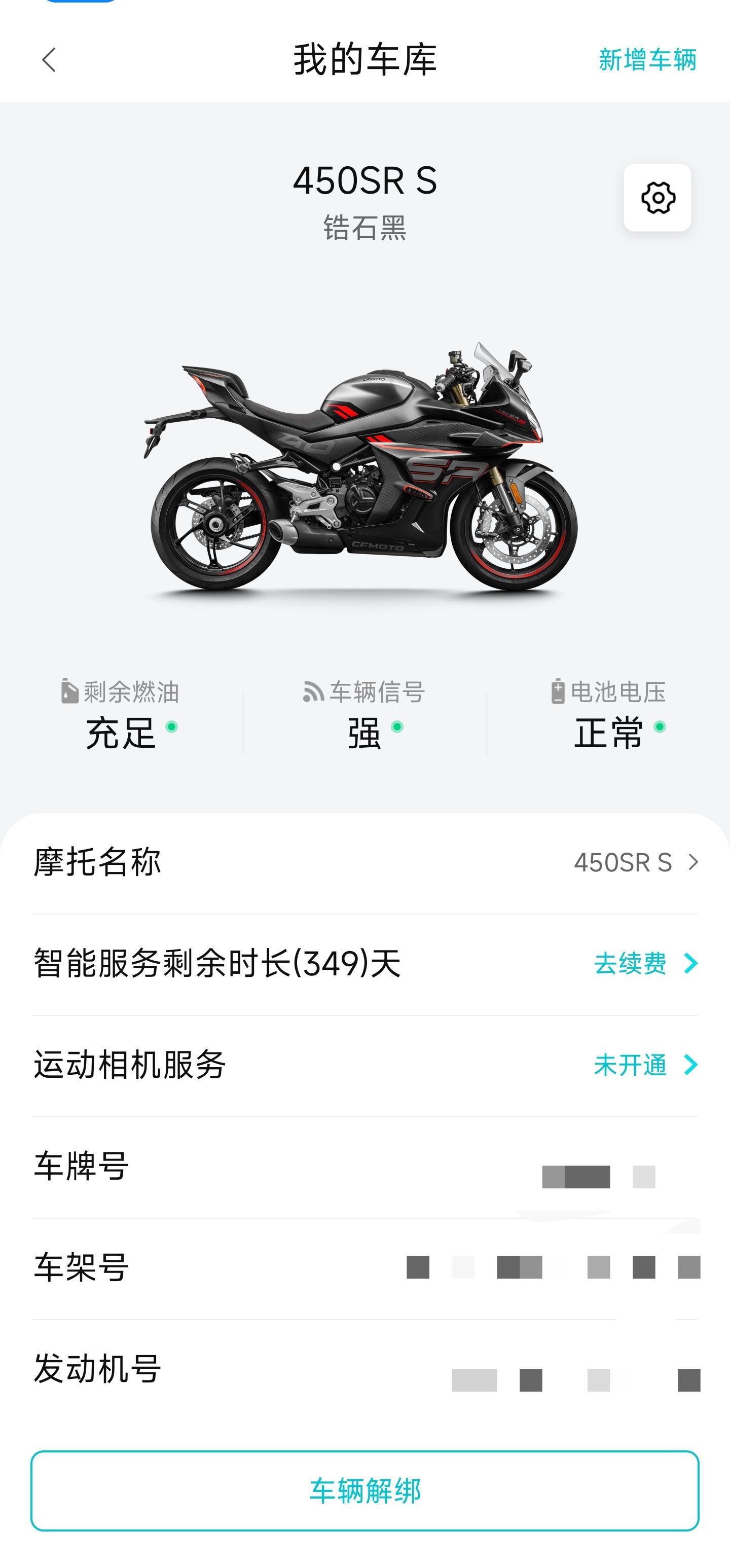
Task: Open the vehicle settings gear icon
Action: pyautogui.click(x=658, y=198)
